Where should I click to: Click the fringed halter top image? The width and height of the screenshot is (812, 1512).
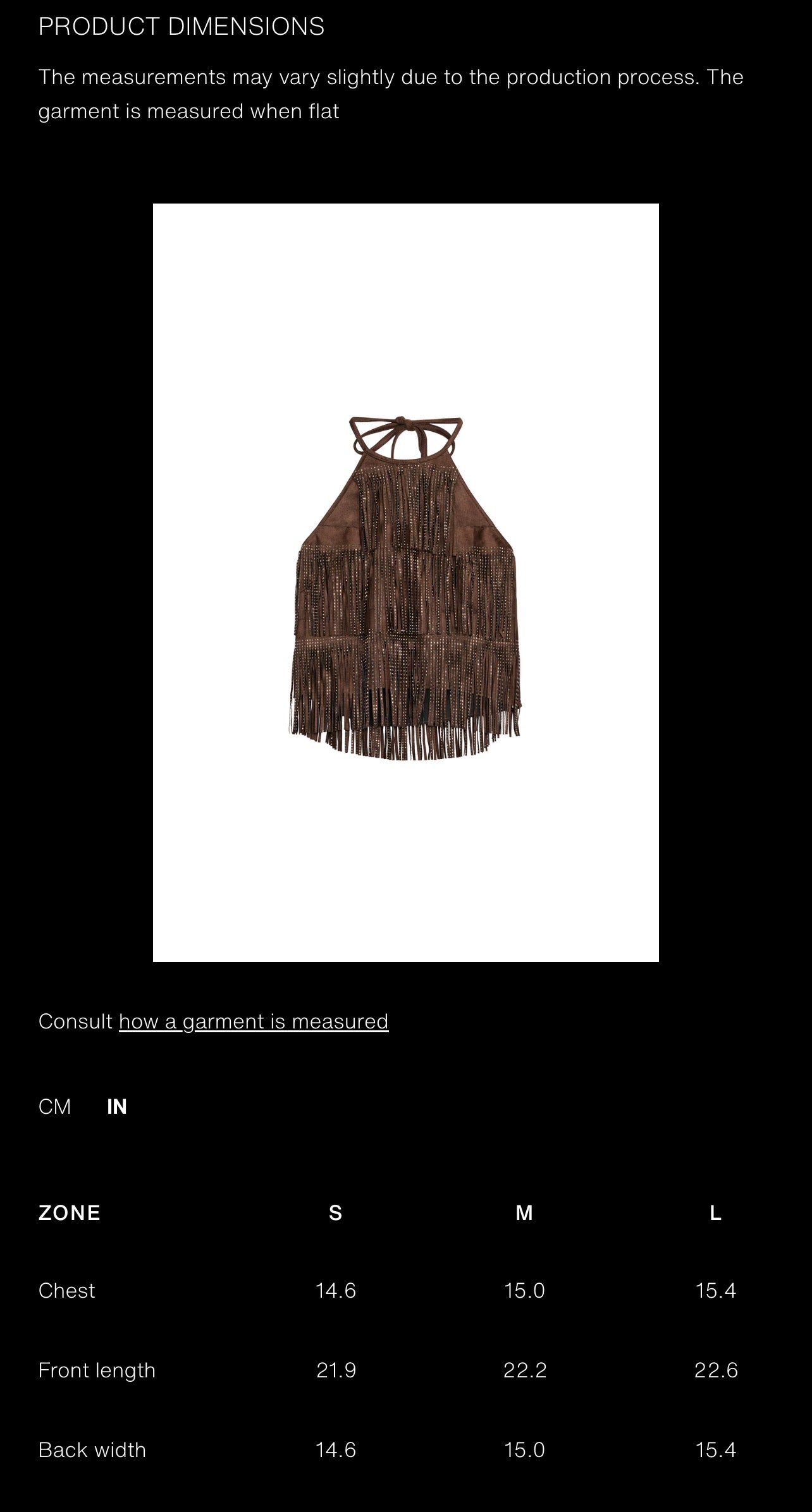coord(405,588)
